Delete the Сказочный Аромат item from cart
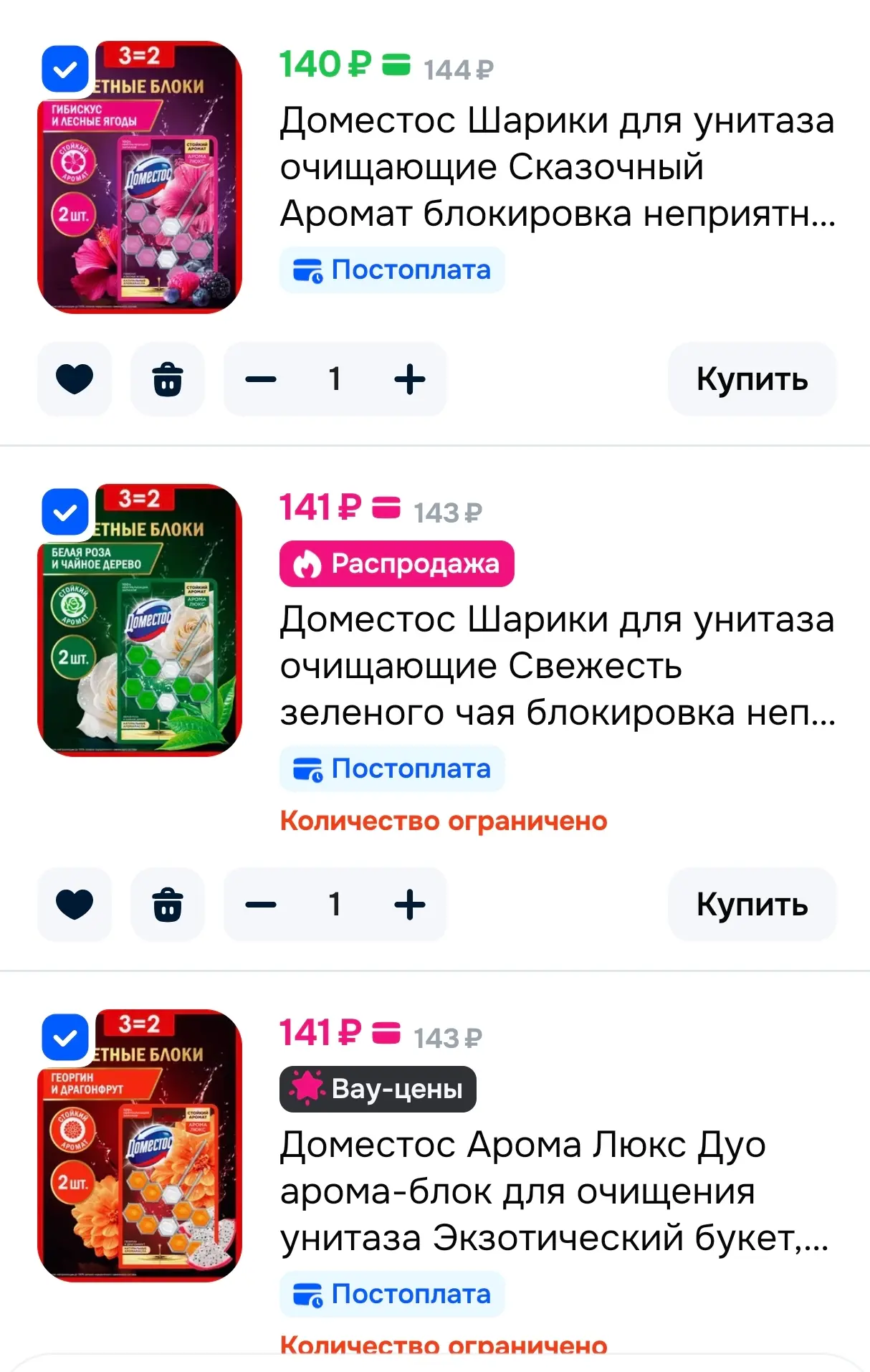Viewport: 870px width, 1372px height. pos(168,379)
